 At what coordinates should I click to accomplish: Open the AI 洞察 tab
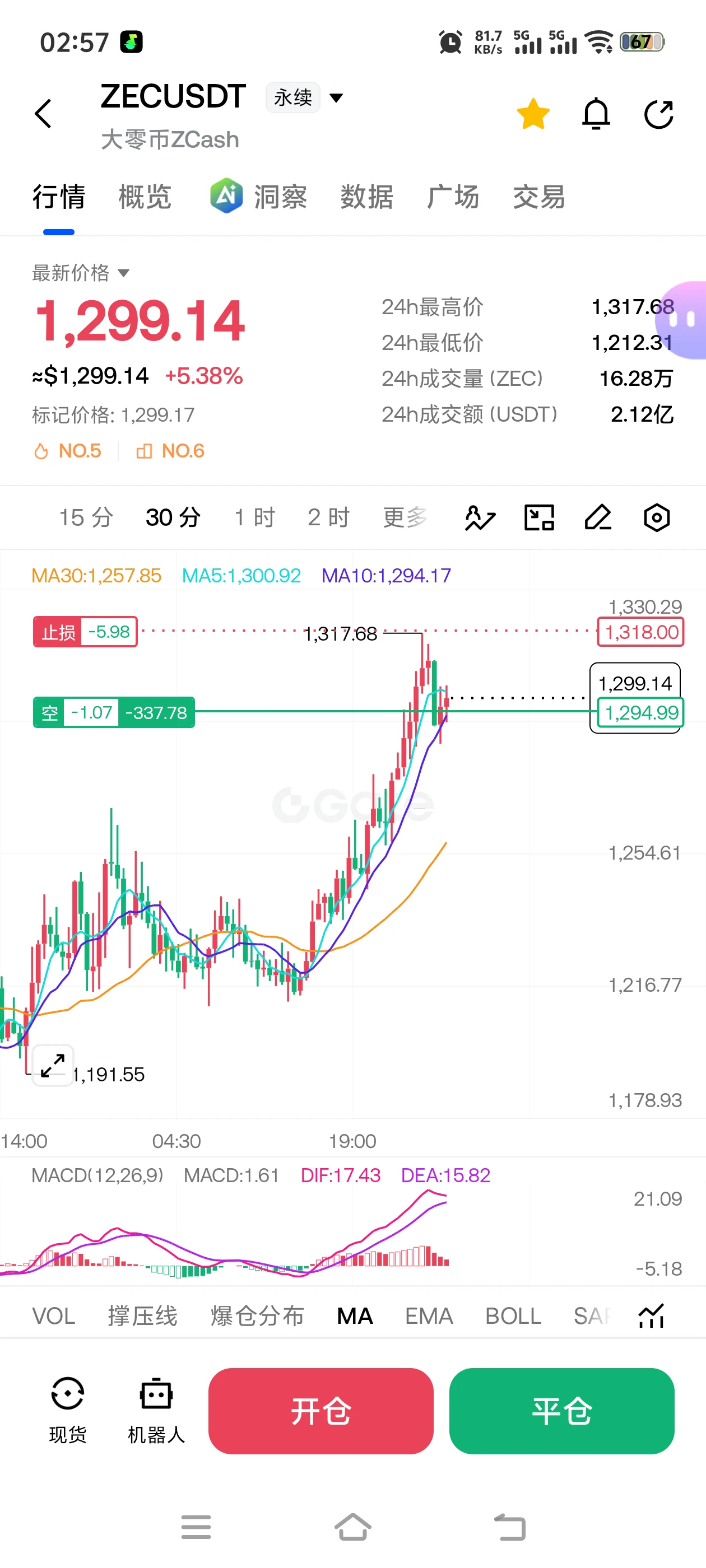[x=259, y=197]
